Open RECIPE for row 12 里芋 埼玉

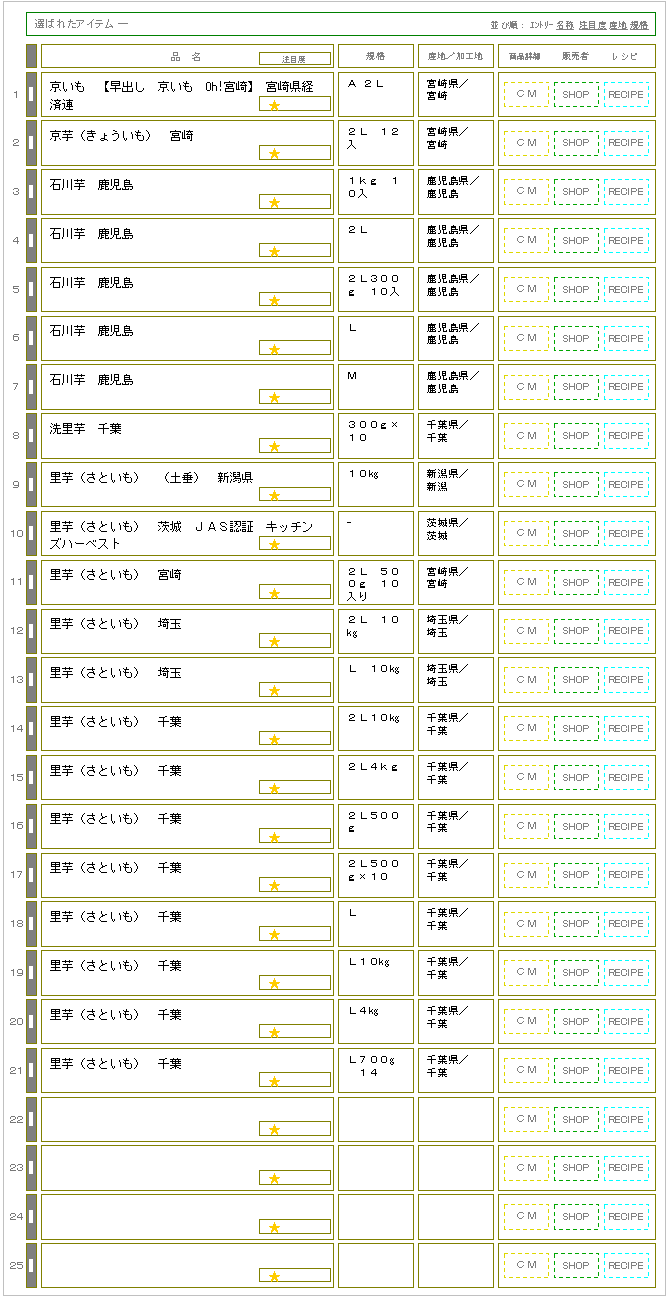(x=626, y=631)
